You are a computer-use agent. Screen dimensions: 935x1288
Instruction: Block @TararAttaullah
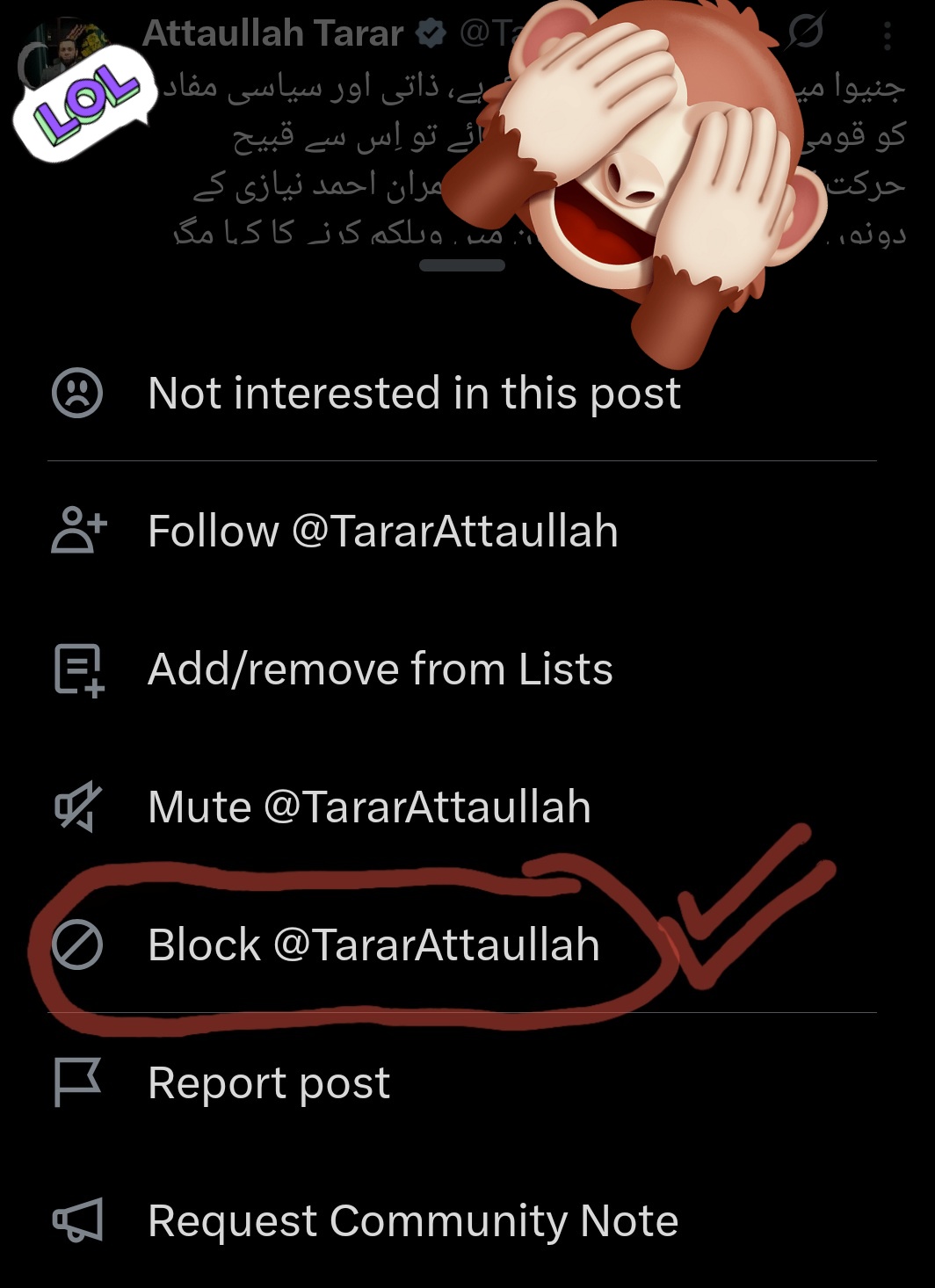373,945
